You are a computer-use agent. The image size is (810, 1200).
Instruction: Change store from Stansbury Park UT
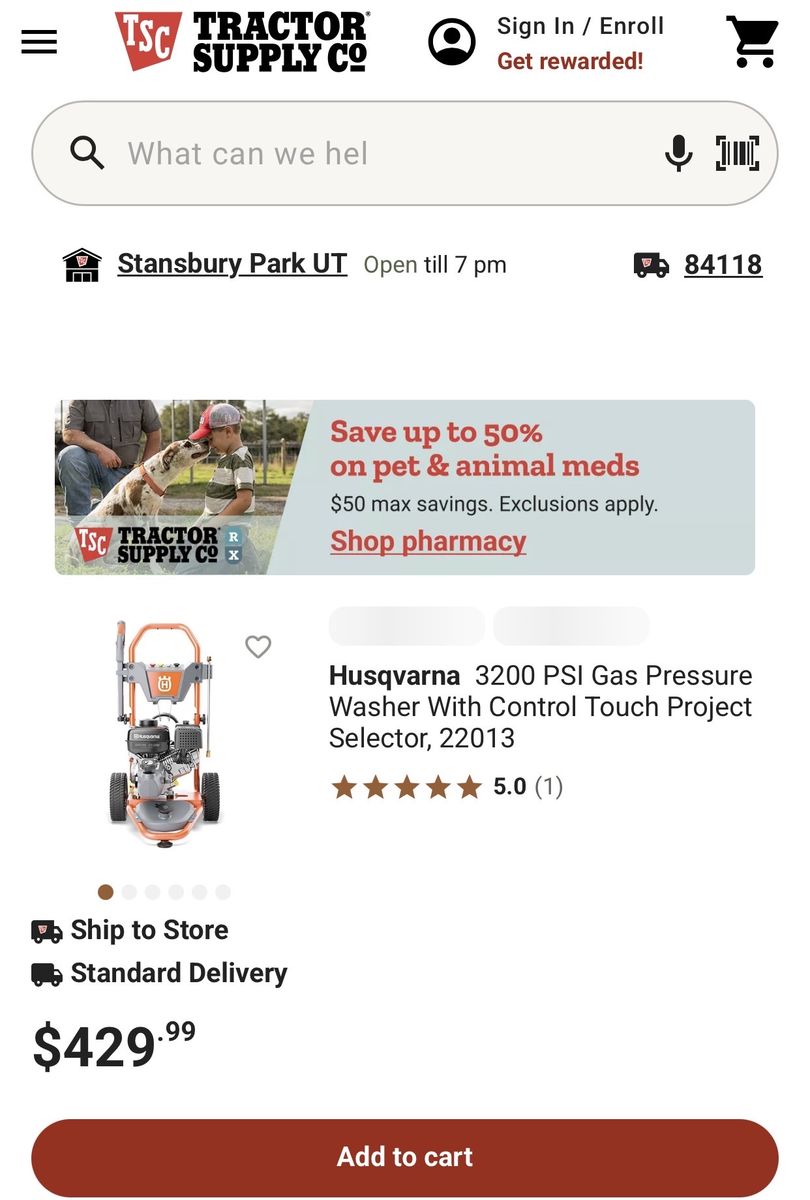coord(232,264)
